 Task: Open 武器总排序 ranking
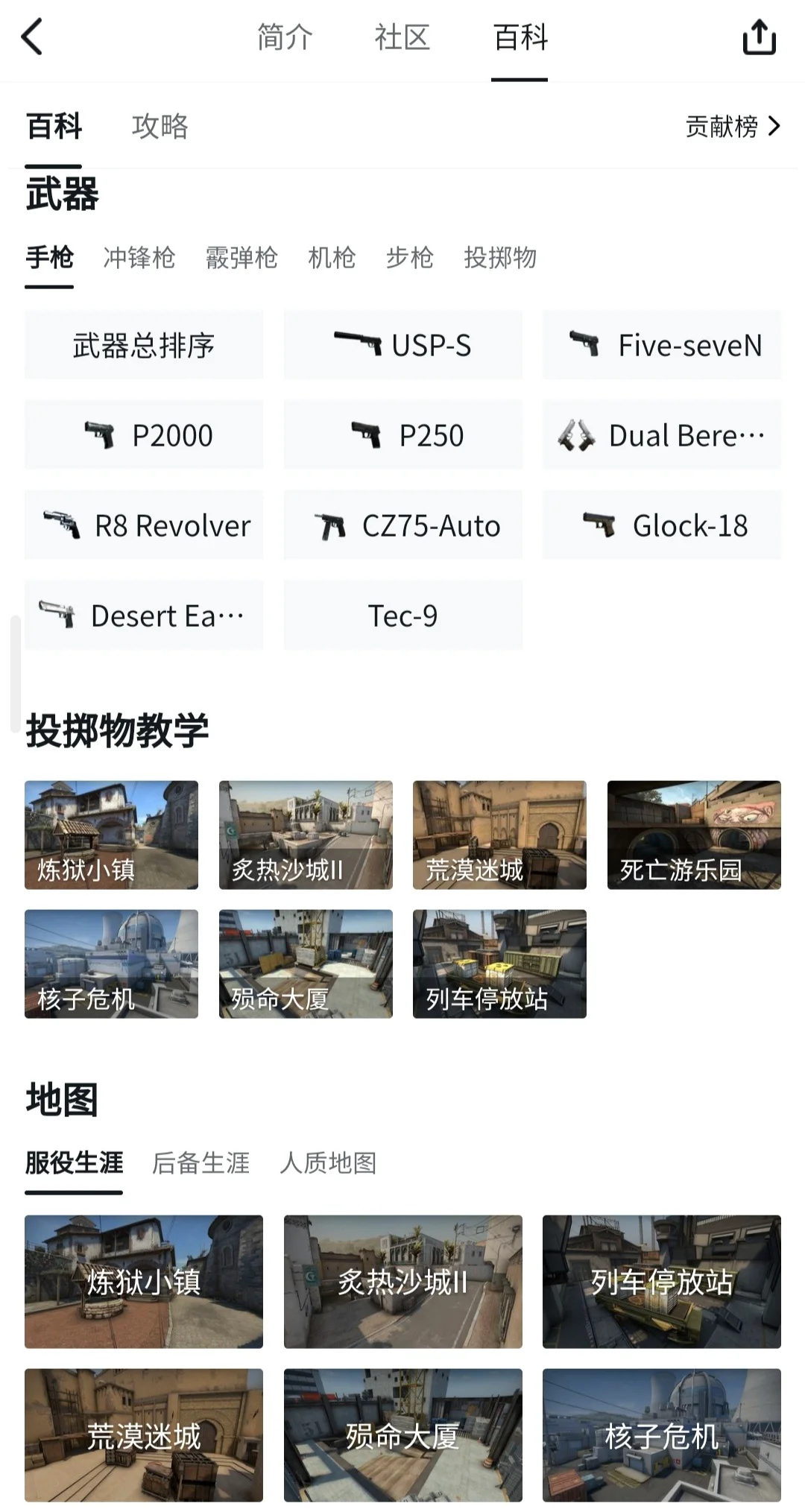[x=144, y=345]
